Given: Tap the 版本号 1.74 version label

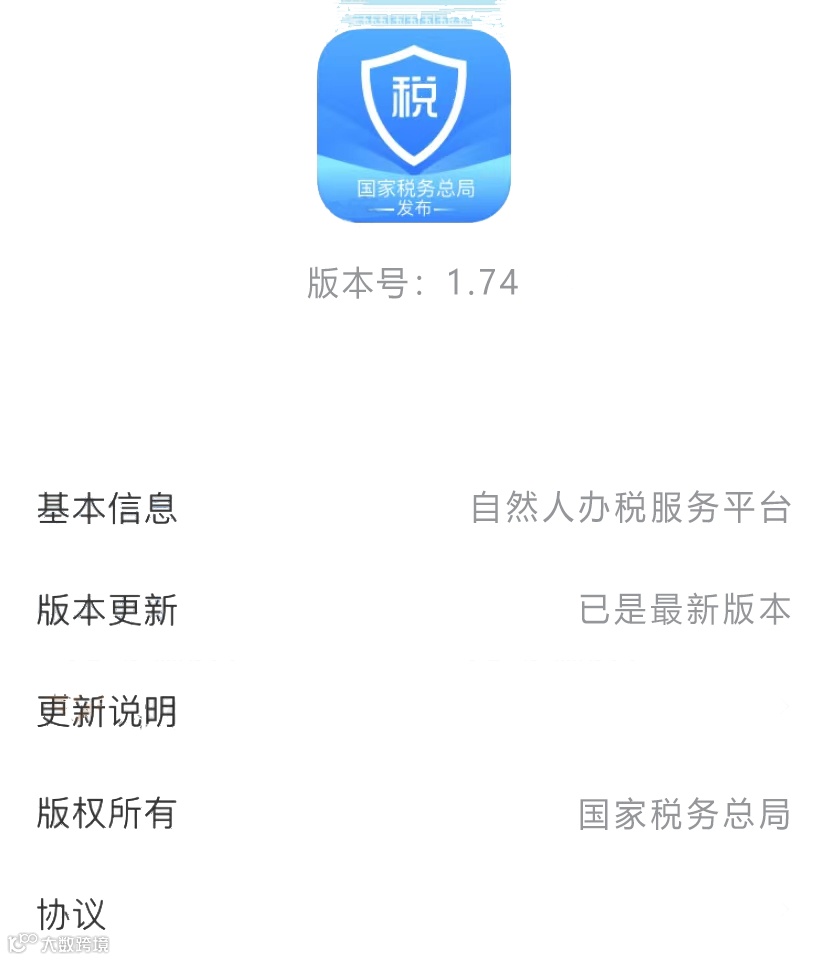Looking at the screenshot, I should (x=413, y=283).
